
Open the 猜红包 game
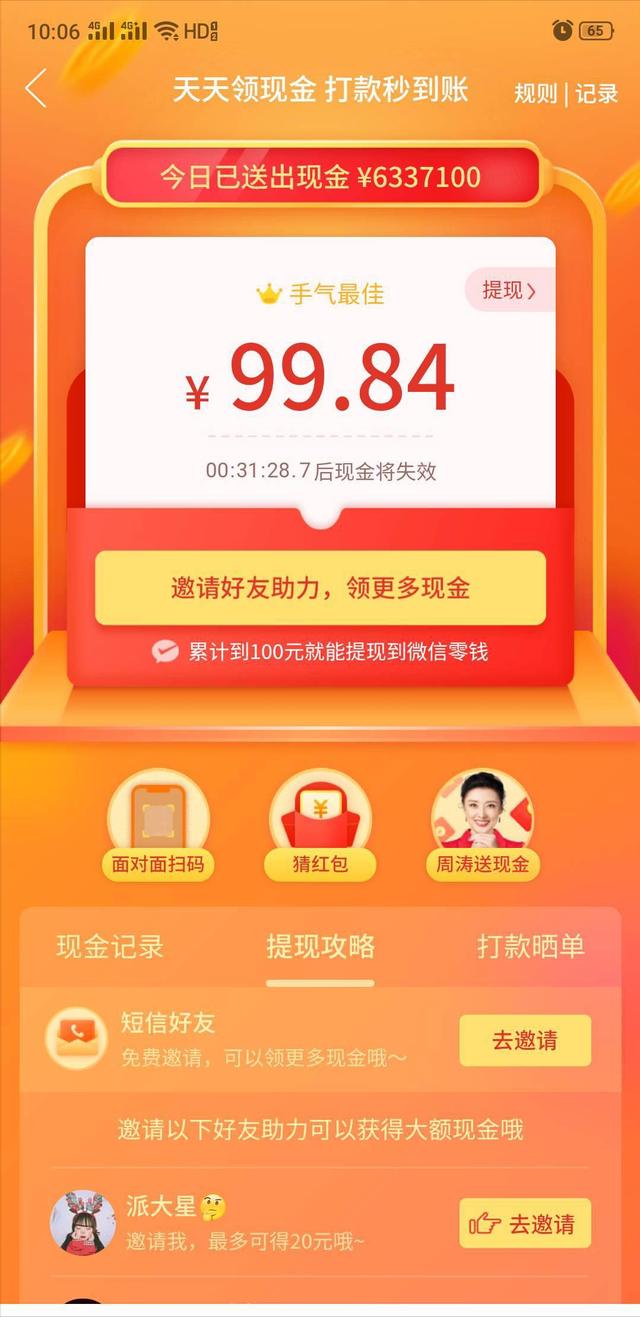click(x=320, y=826)
